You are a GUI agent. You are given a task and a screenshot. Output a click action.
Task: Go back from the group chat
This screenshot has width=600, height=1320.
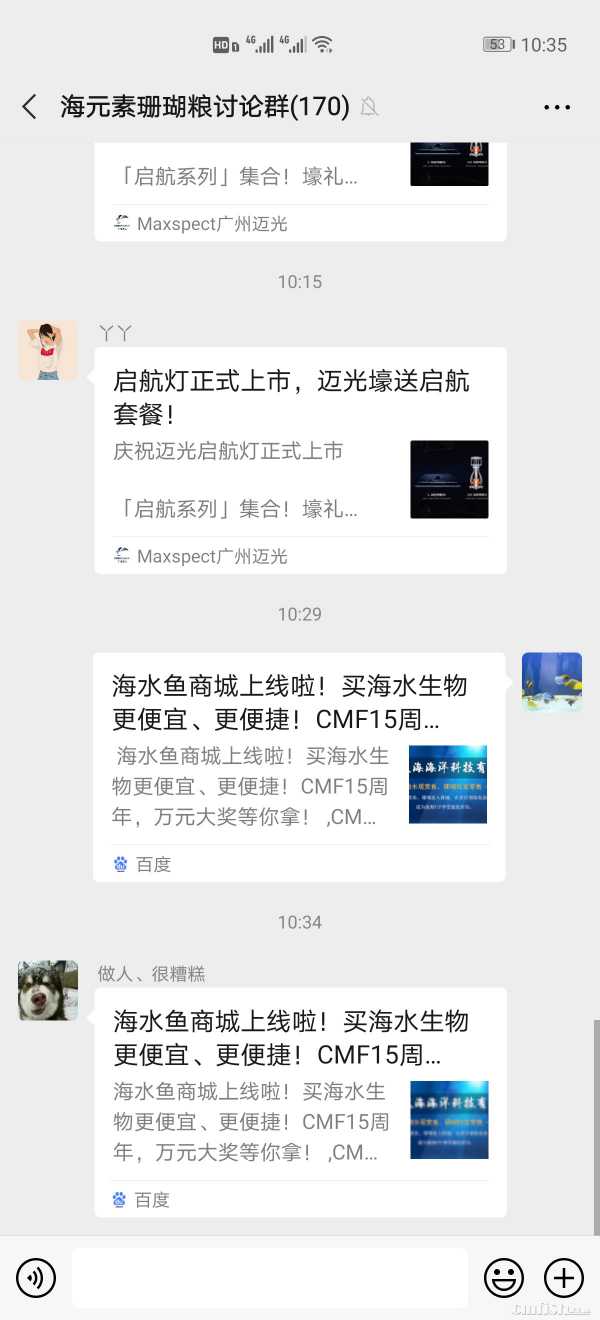click(x=30, y=107)
